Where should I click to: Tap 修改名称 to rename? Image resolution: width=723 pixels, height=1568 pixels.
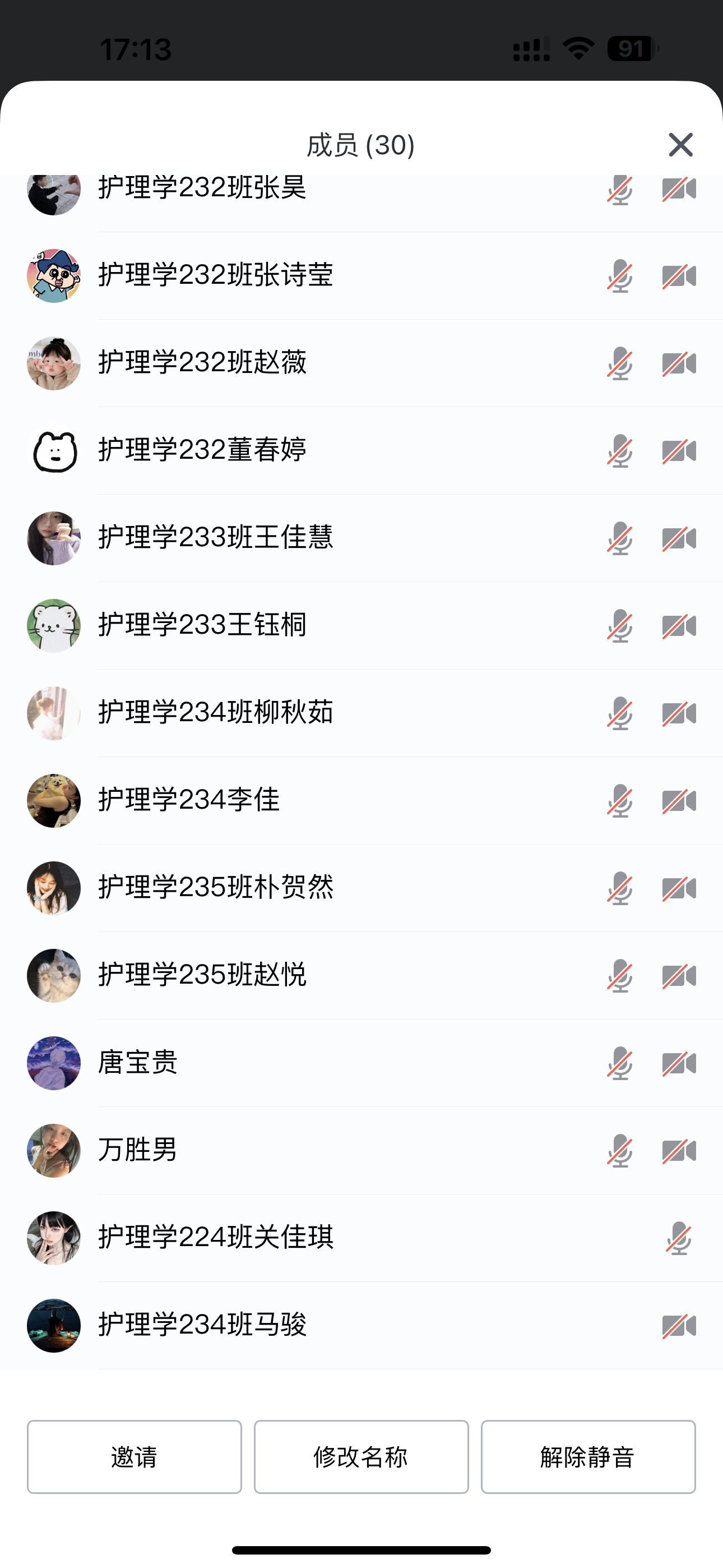(x=361, y=1456)
